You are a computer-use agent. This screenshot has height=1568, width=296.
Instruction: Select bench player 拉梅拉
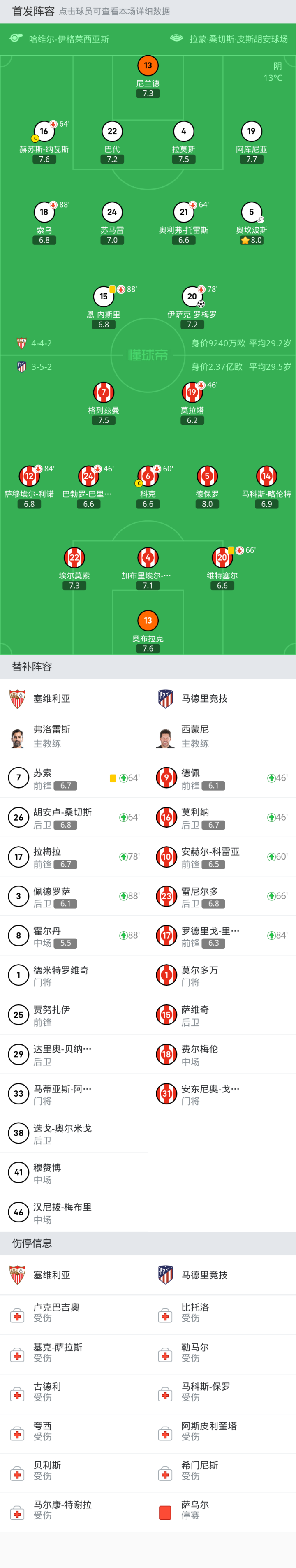[47, 856]
